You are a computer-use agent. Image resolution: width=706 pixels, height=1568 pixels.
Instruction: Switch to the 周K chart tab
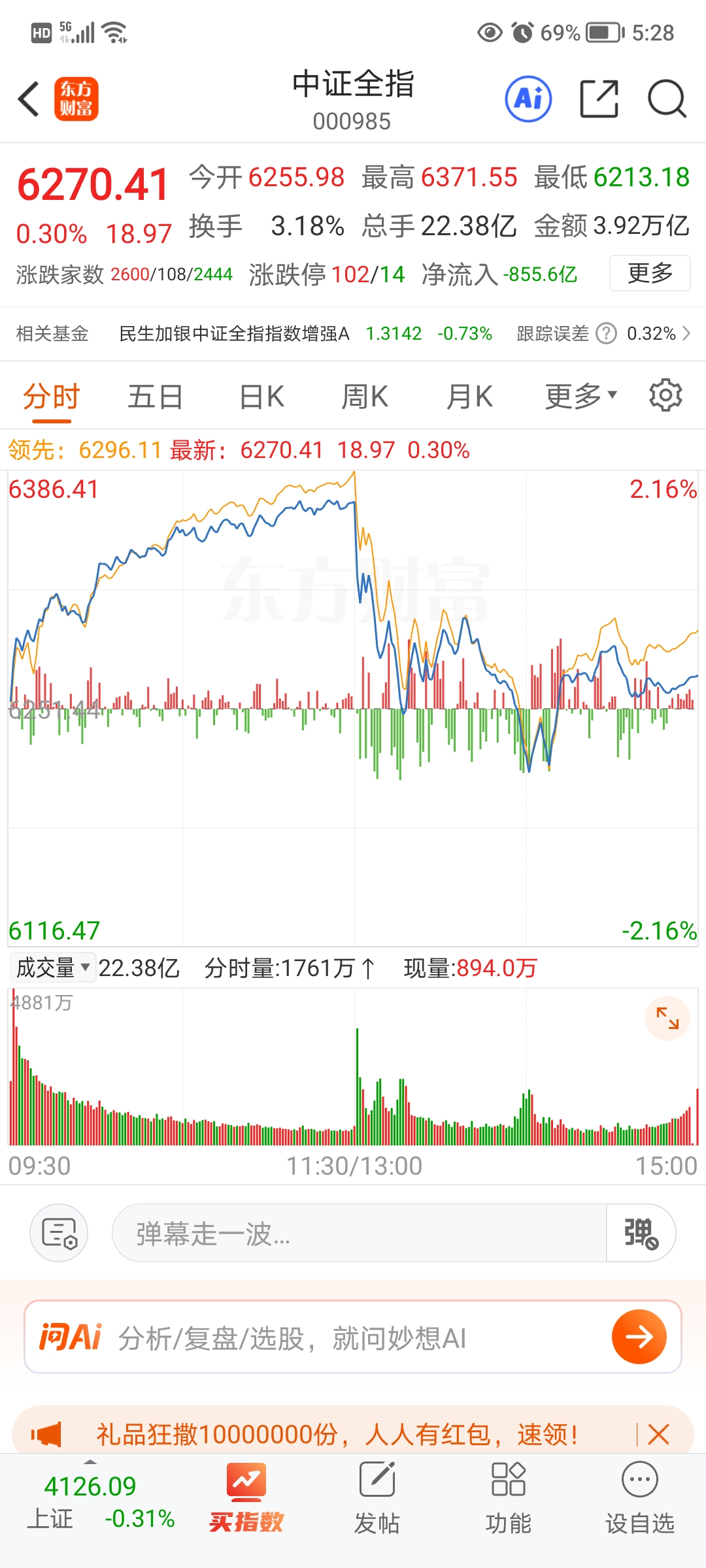click(365, 397)
